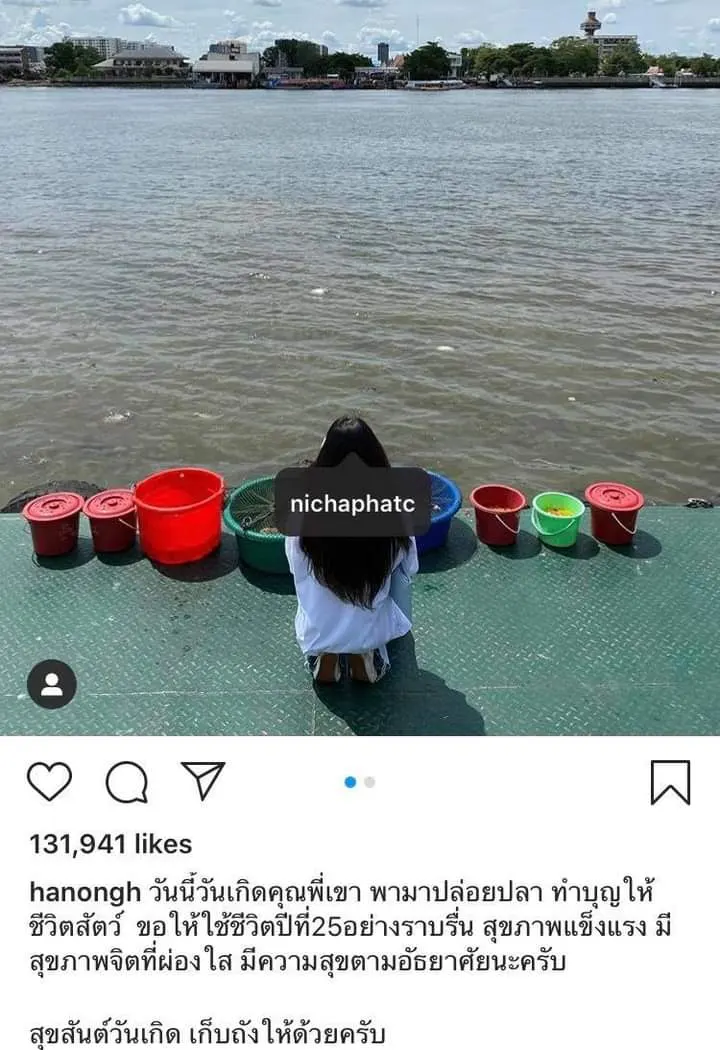Tap the carousel page indicator dots
This screenshot has width=720, height=1050.
point(359,782)
